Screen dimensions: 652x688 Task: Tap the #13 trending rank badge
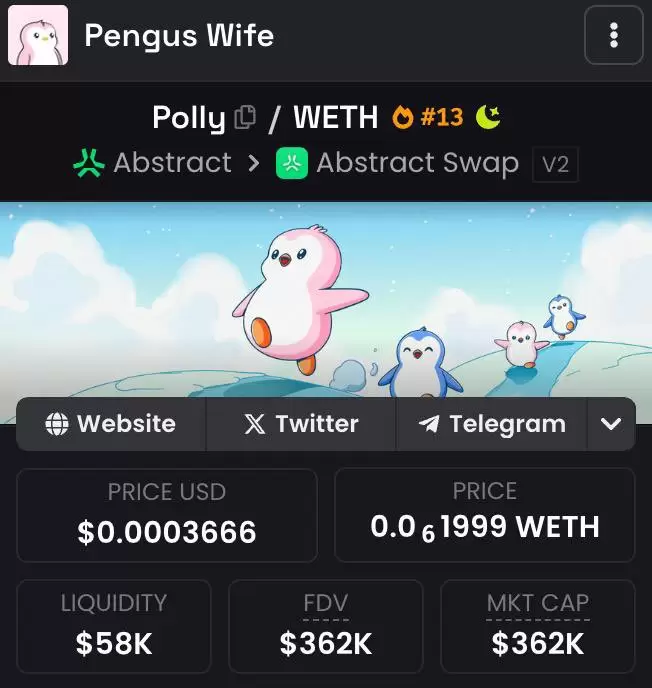coord(428,118)
